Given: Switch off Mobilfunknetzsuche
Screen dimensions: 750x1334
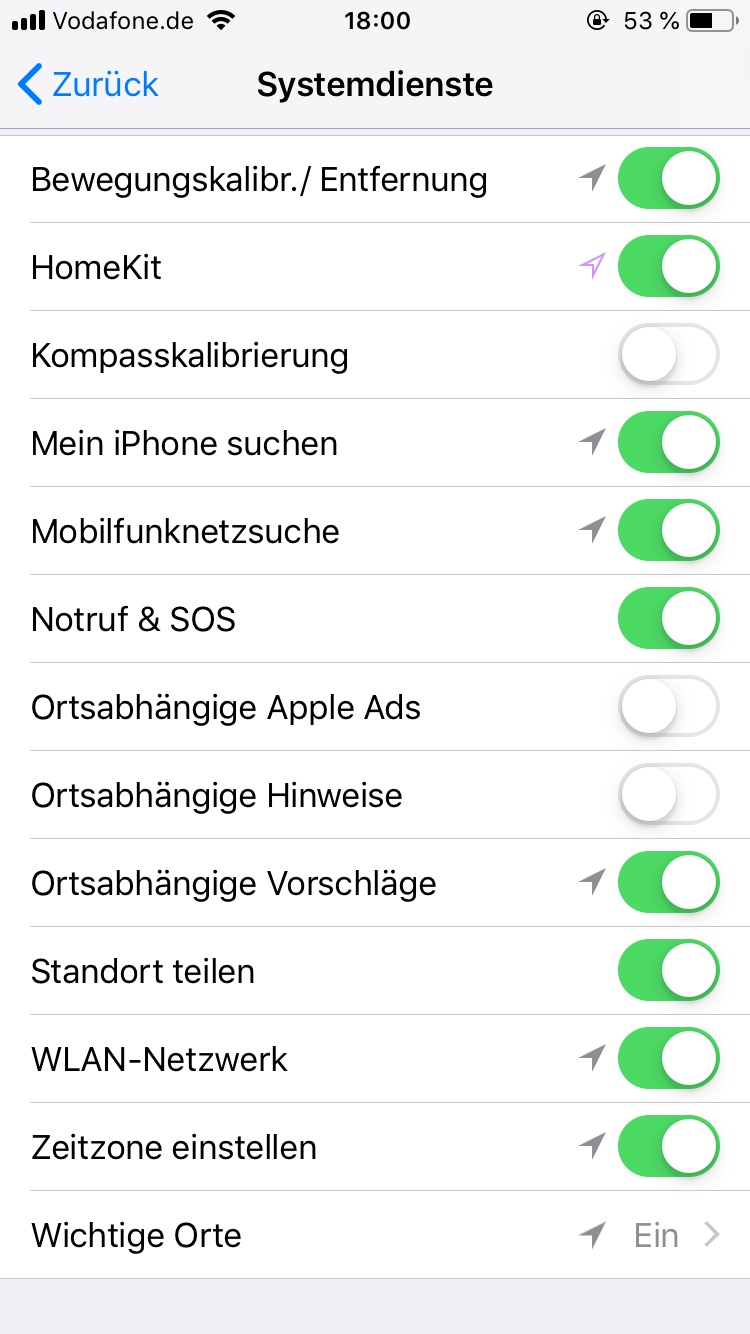Looking at the screenshot, I should click(668, 531).
